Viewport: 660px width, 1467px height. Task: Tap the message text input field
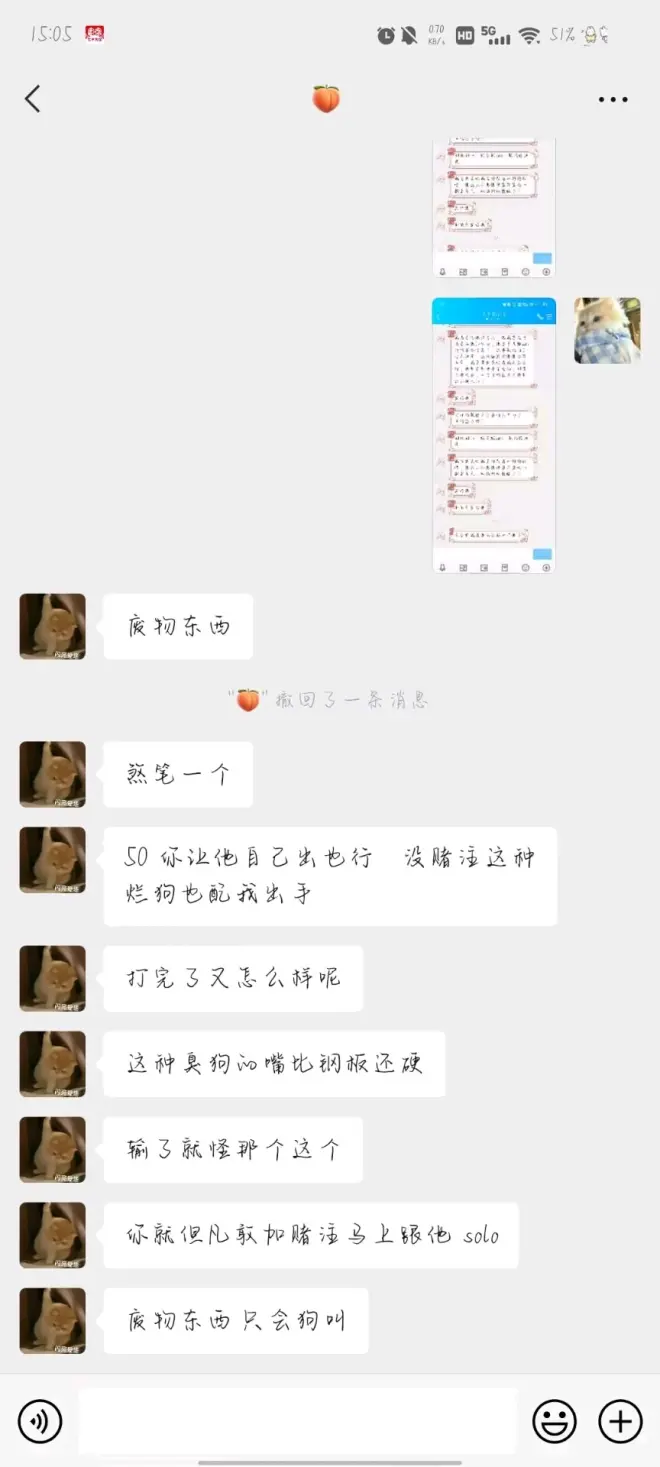(x=297, y=1420)
